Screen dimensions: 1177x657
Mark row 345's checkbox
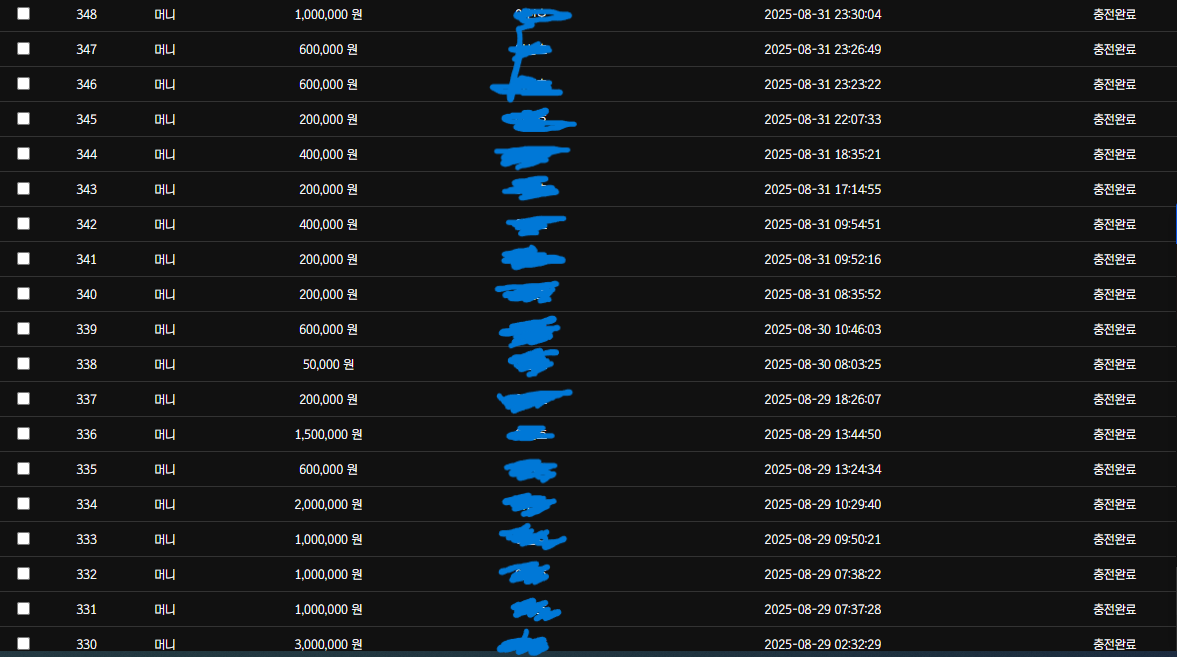point(24,119)
